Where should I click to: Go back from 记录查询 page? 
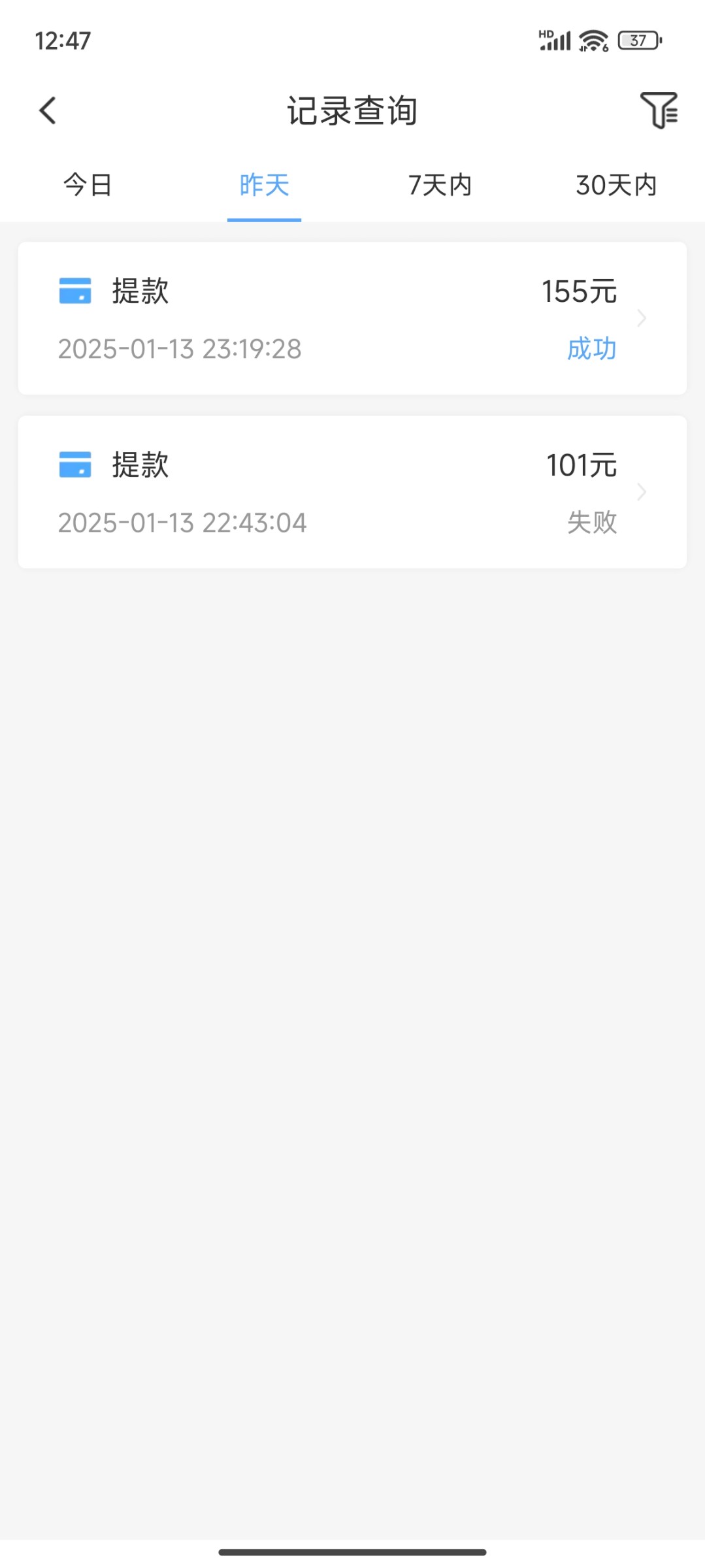point(48,110)
